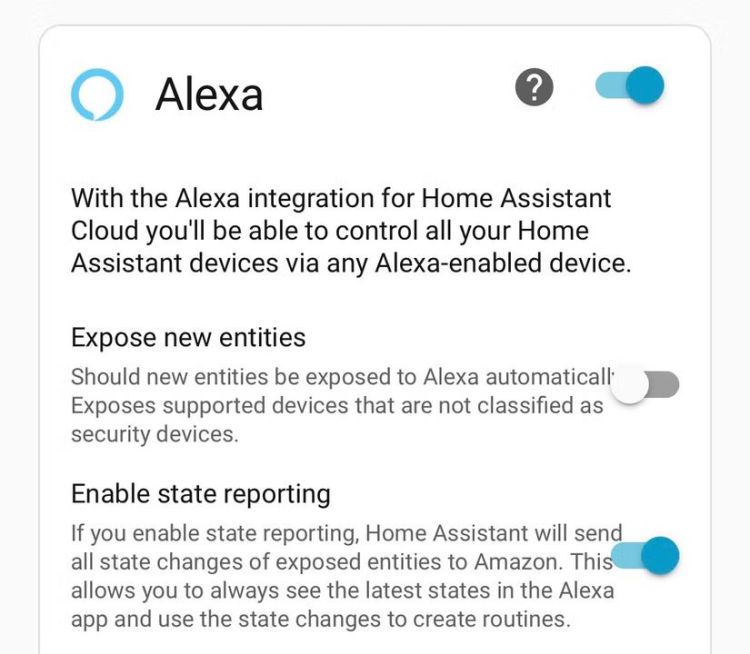Viewport: 750px width, 654px height.
Task: Disable state reporting toggle
Action: point(646,555)
